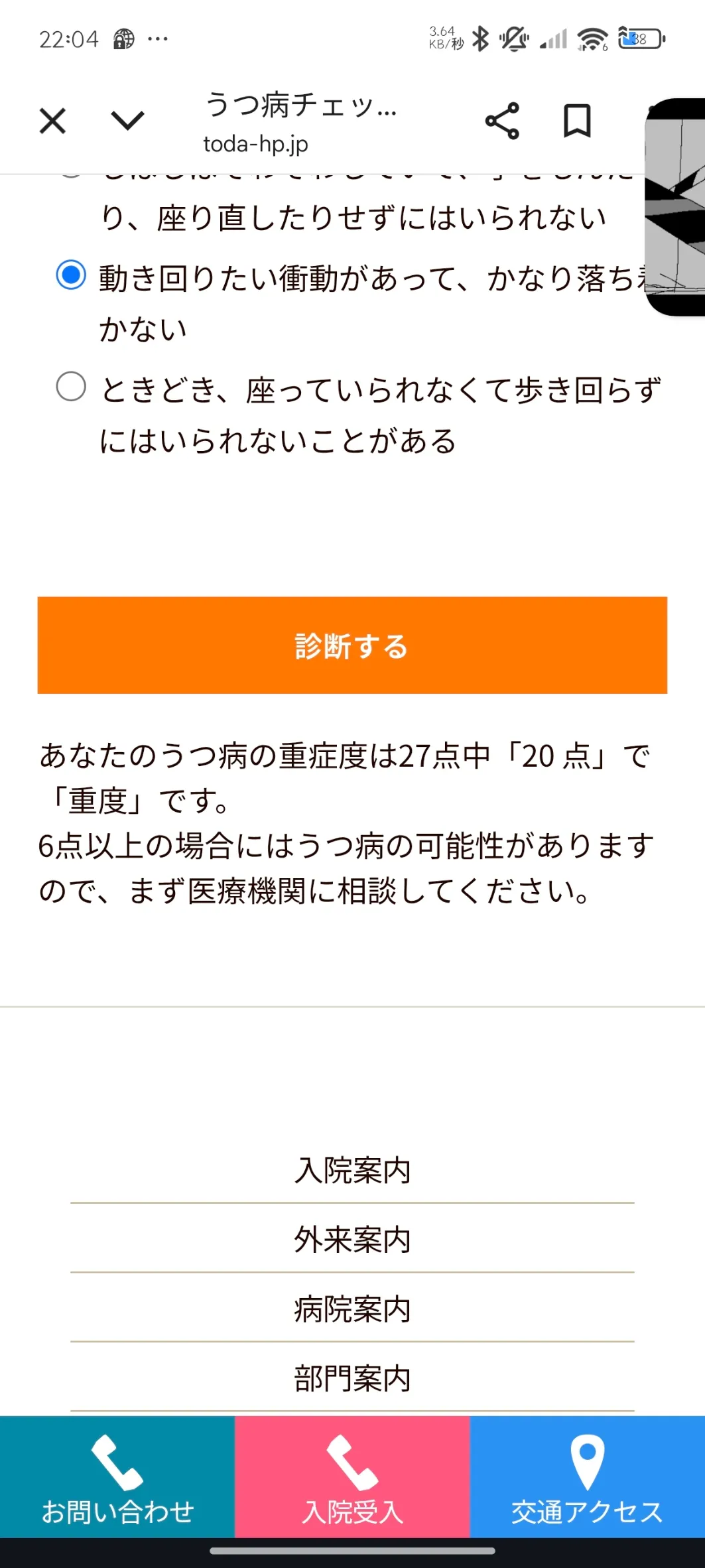Call via お問い合わせ button
The height and width of the screenshot is (1568, 705).
pyautogui.click(x=117, y=1477)
